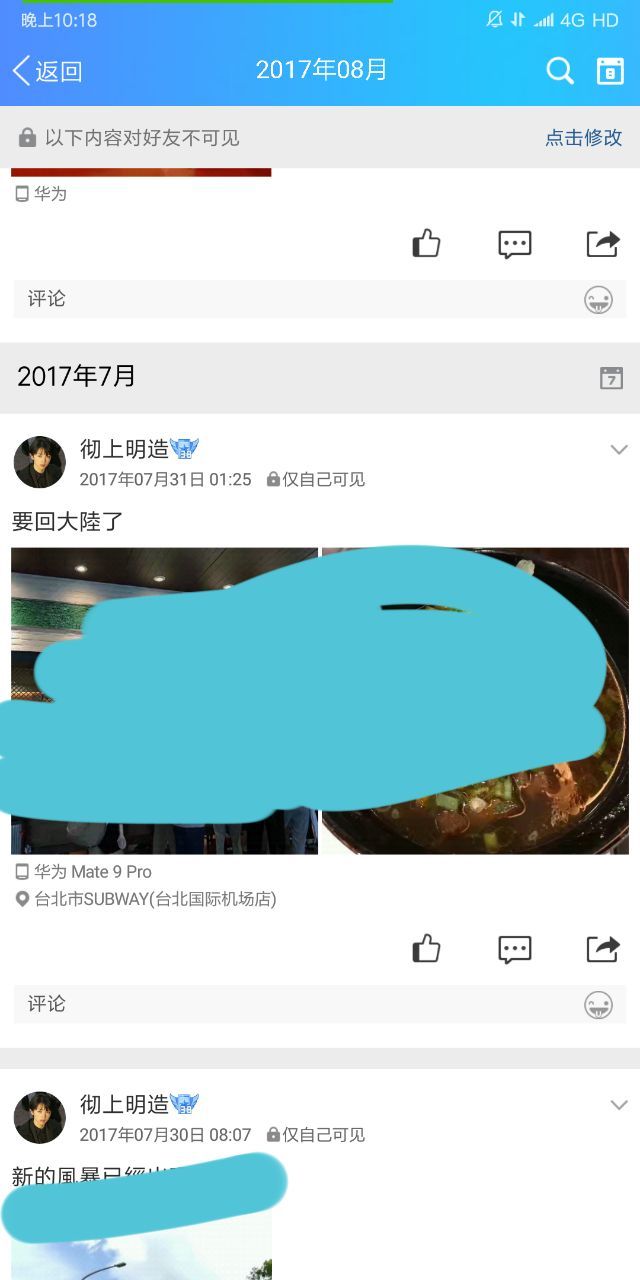Screen dimensions: 640x1280
Task: Tap the 评论 field under 要回大陆了 post
Action: (290, 1004)
